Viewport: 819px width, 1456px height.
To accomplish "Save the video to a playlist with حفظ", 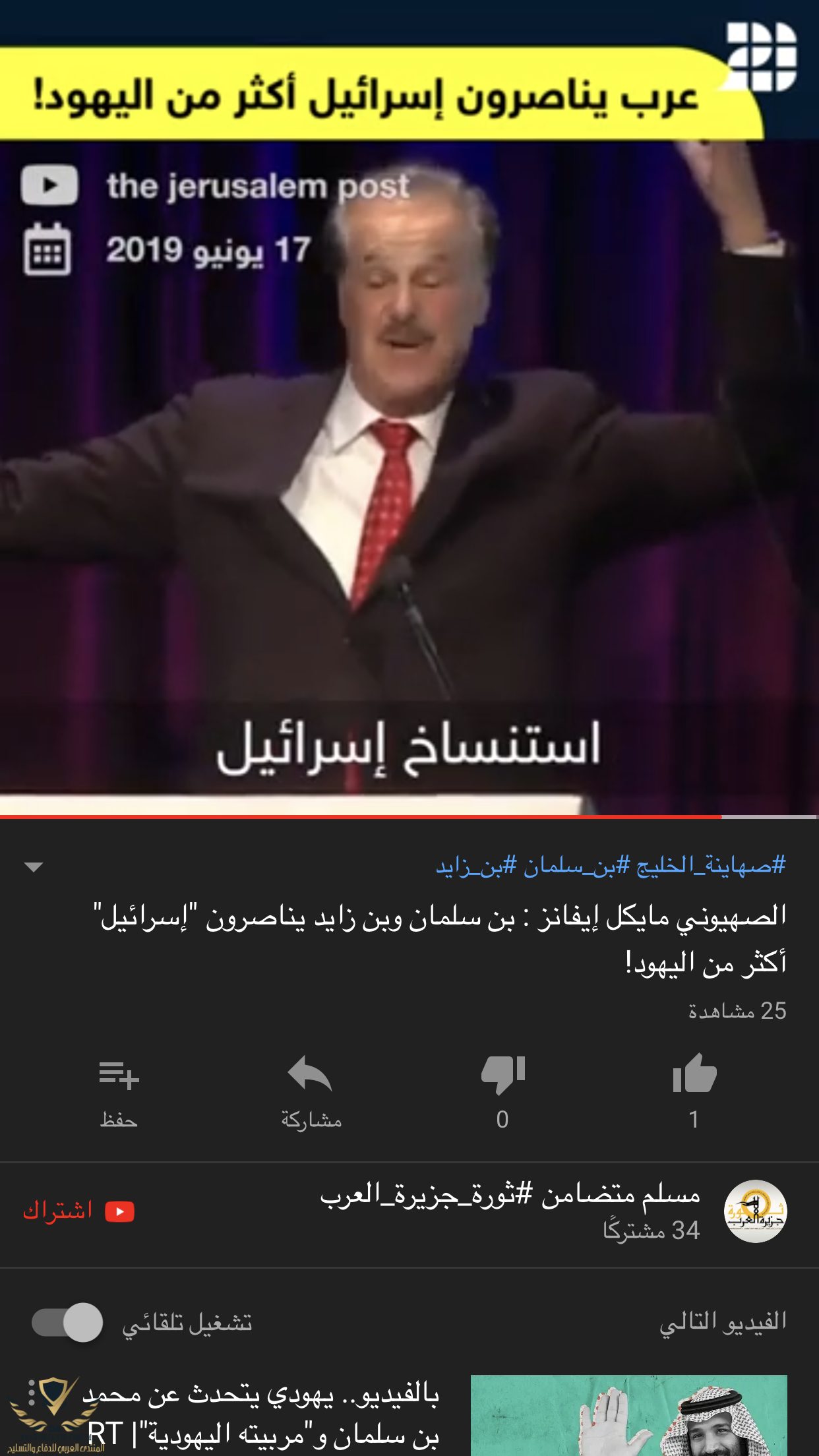I will coord(119,1089).
